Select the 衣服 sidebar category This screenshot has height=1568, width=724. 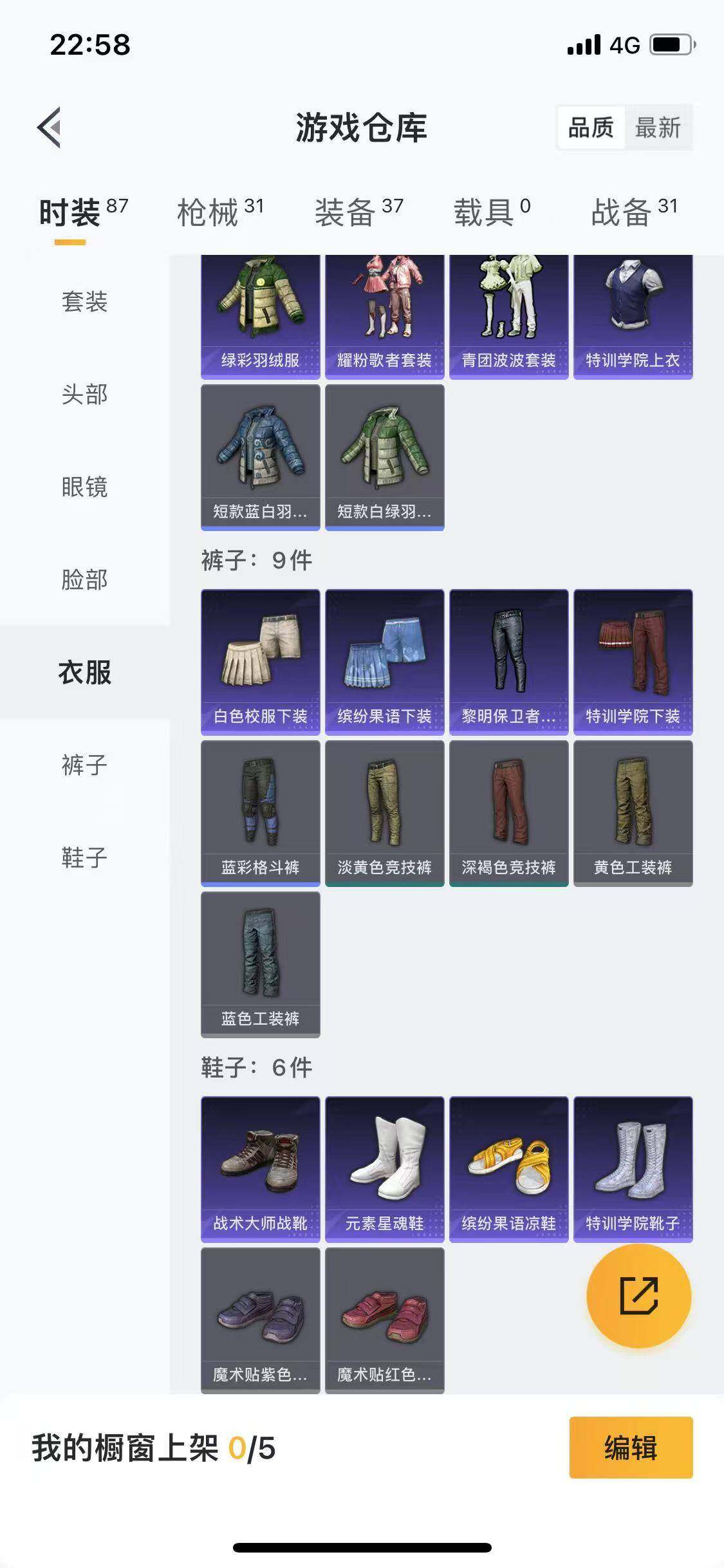[x=84, y=671]
